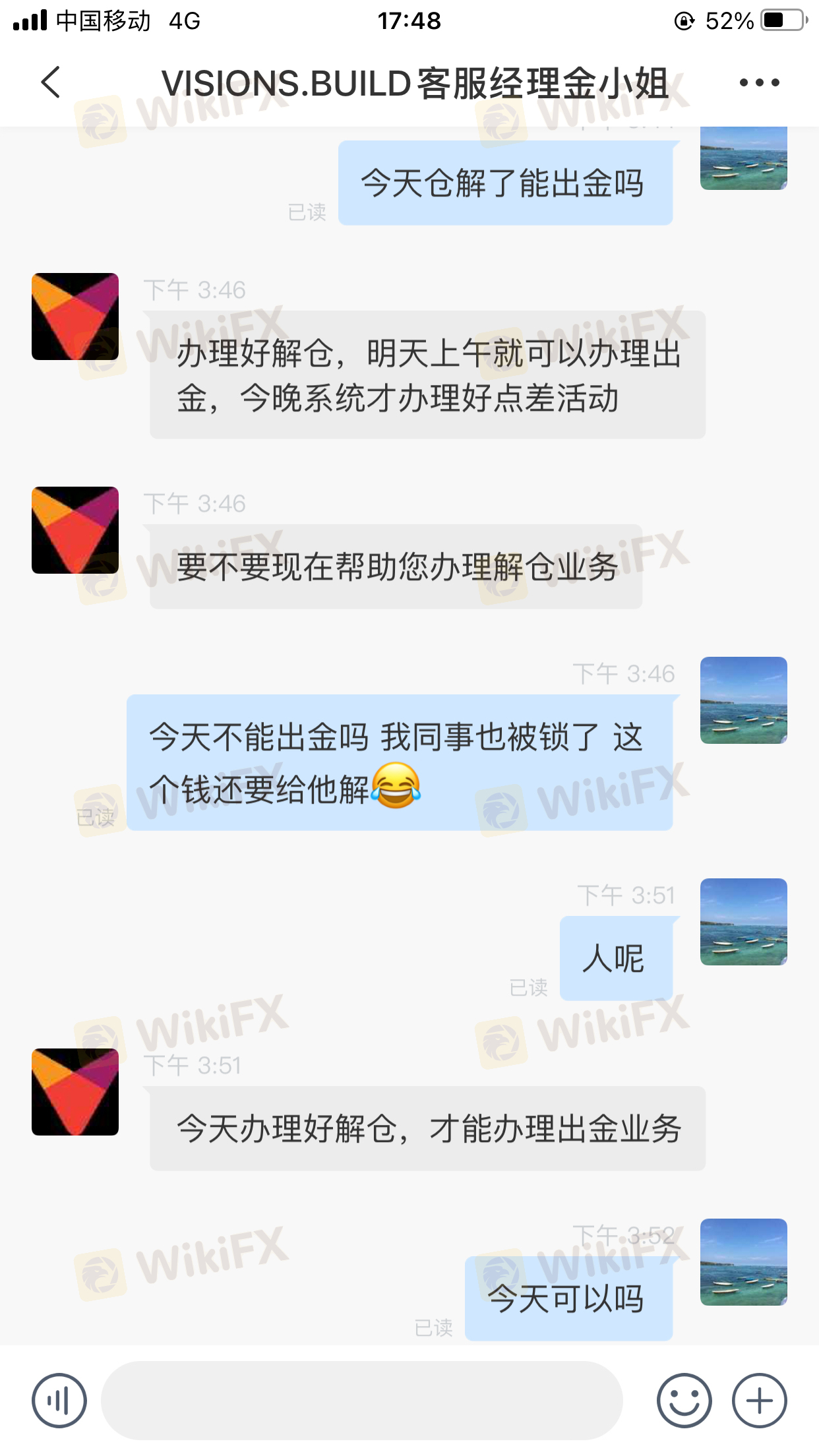This screenshot has width=819, height=1456.
Task: Open the three-dot more options menu
Action: coord(759,82)
